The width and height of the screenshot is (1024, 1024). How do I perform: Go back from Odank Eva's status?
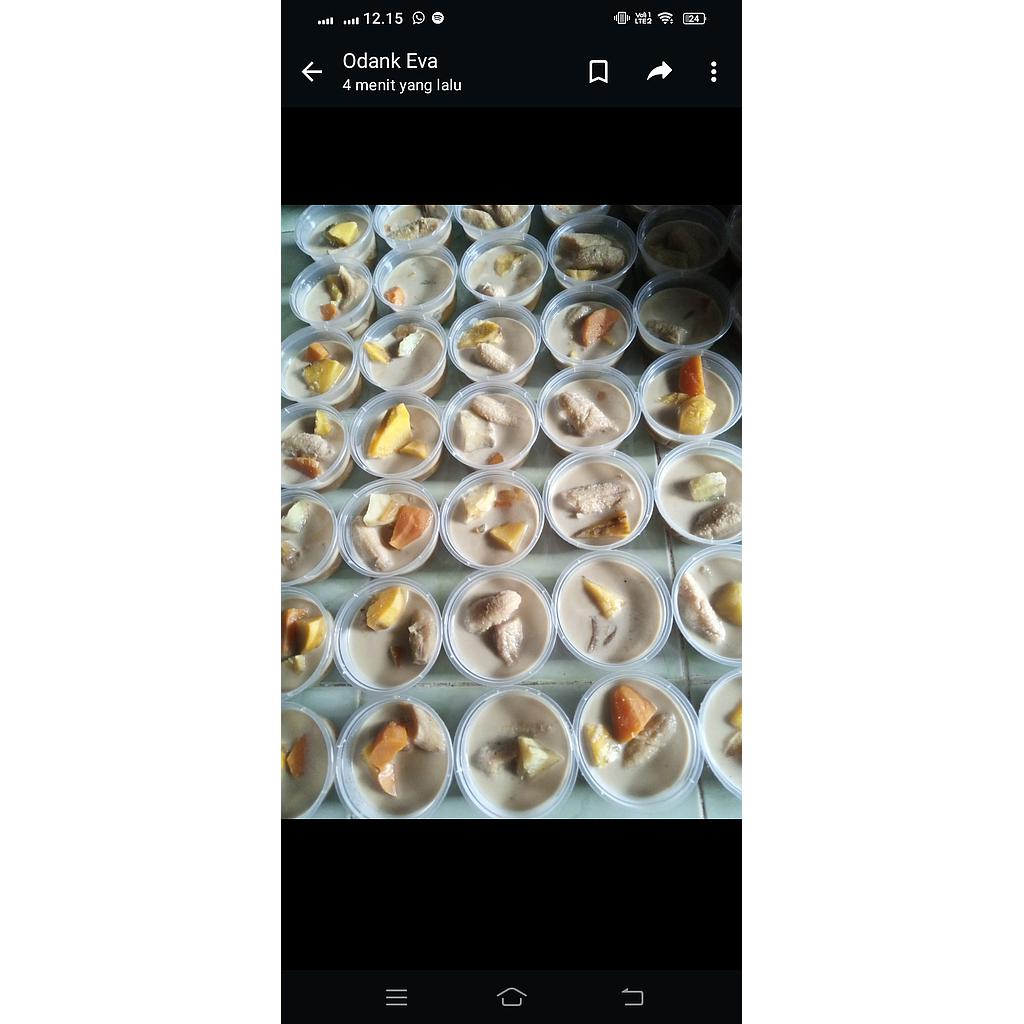tap(312, 72)
